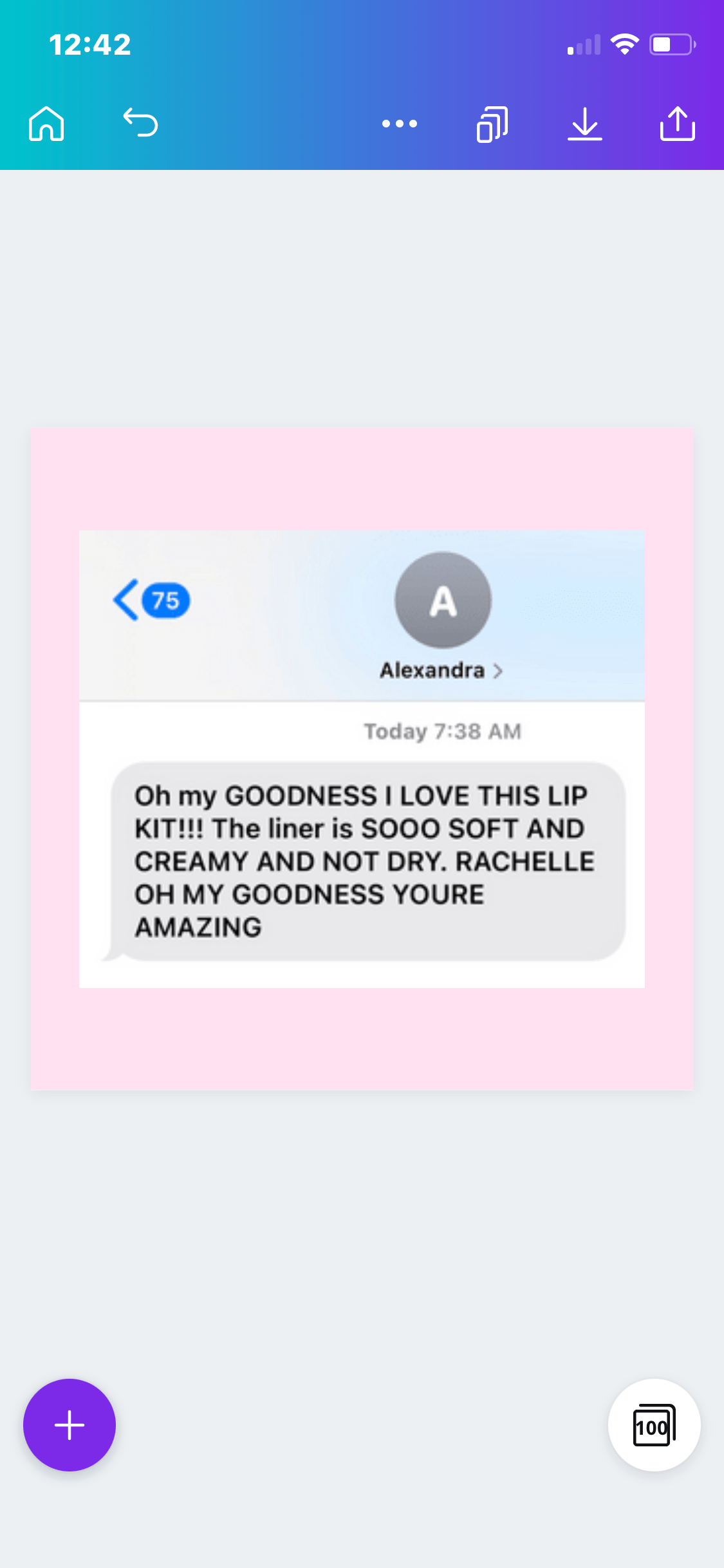Viewport: 724px width, 1568px height.
Task: Open the three-dot more options menu
Action: point(399,123)
